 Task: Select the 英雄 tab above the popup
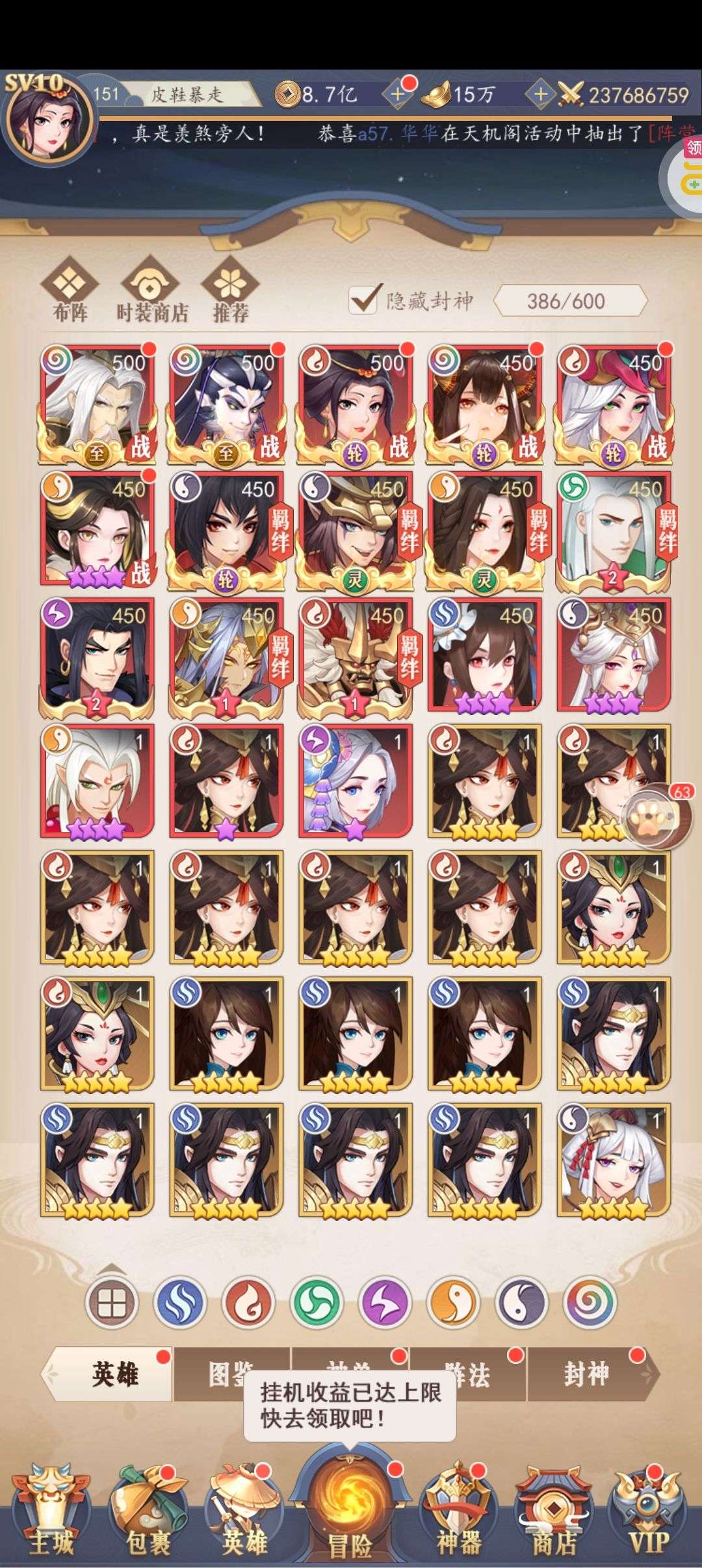click(114, 1374)
